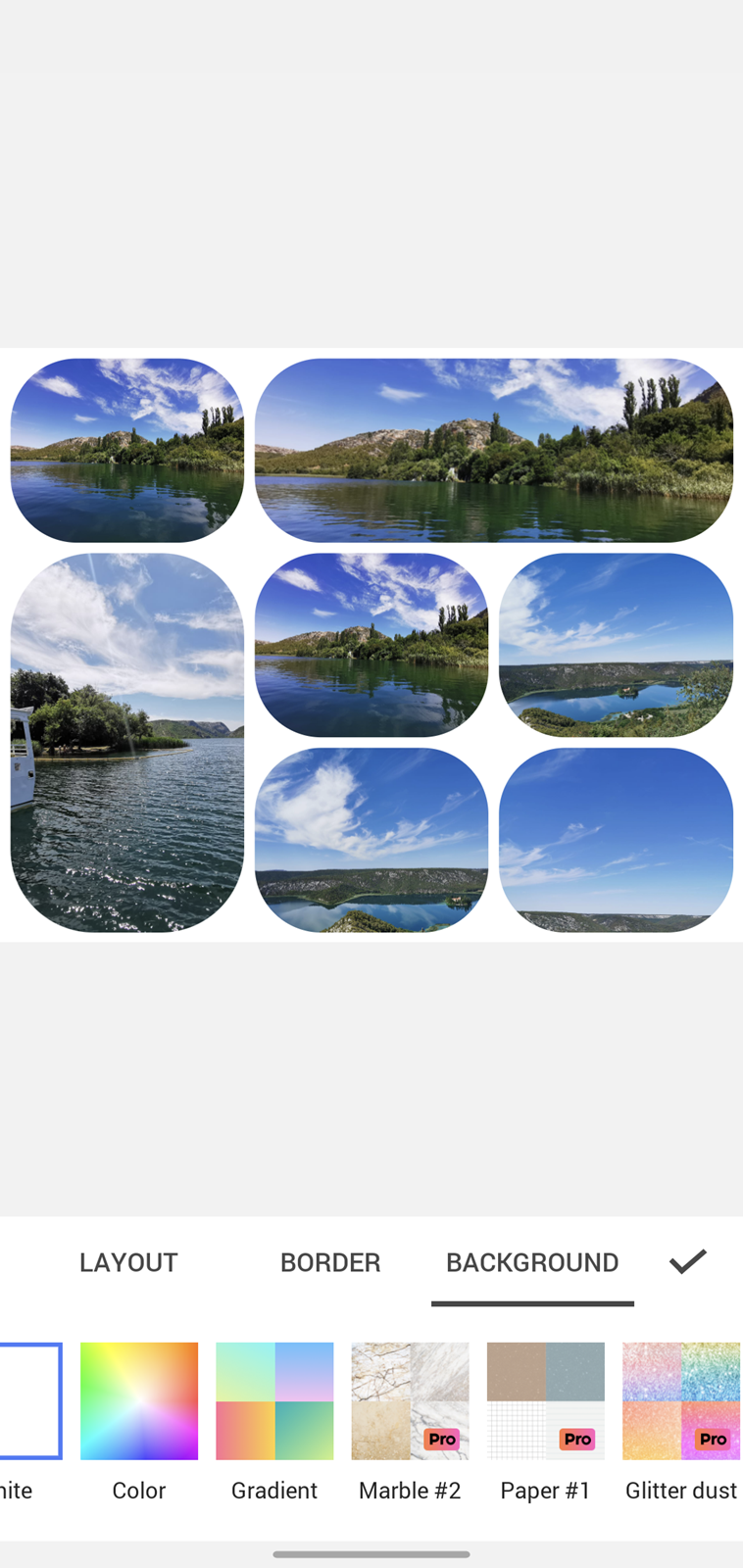Tap the clear blue sky photo

(x=616, y=840)
